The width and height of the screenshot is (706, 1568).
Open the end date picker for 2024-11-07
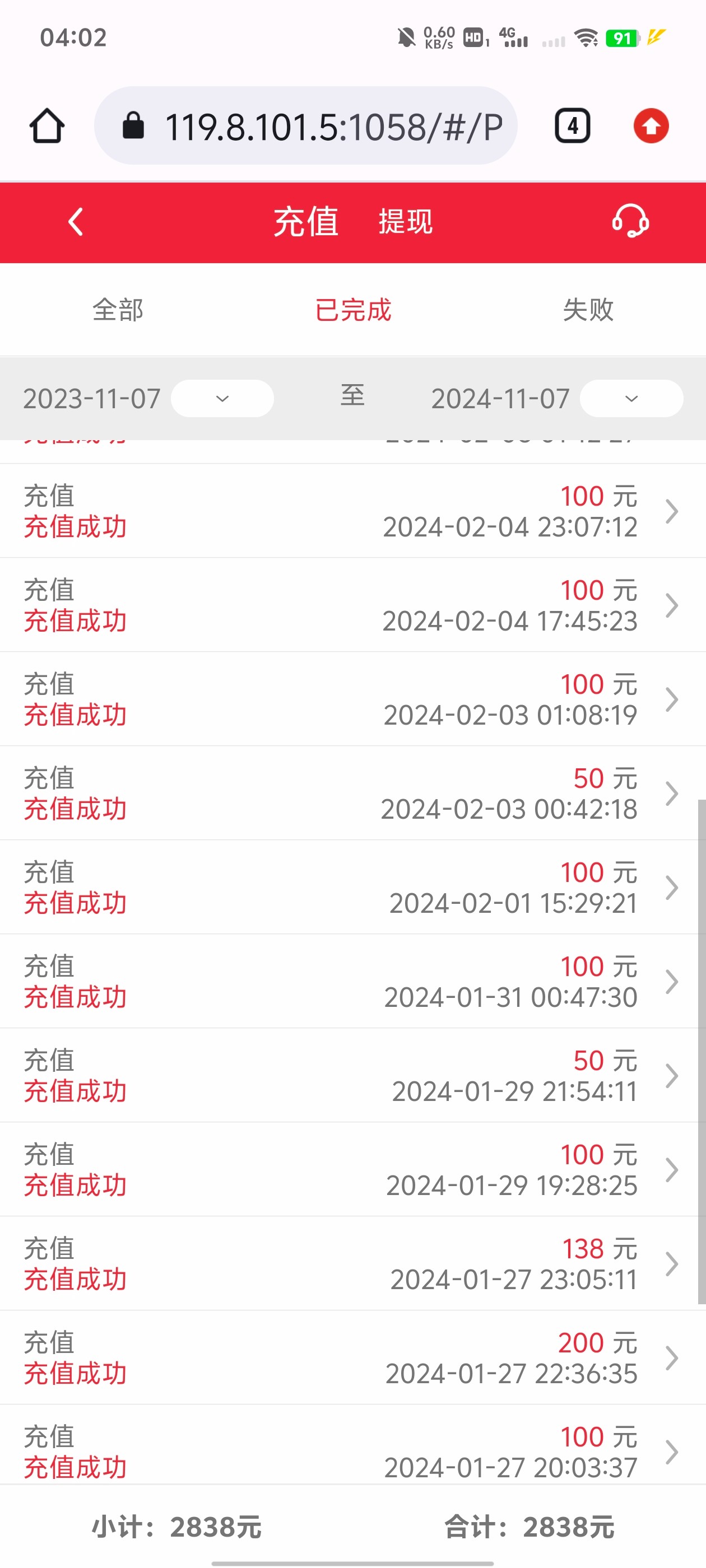click(x=631, y=399)
